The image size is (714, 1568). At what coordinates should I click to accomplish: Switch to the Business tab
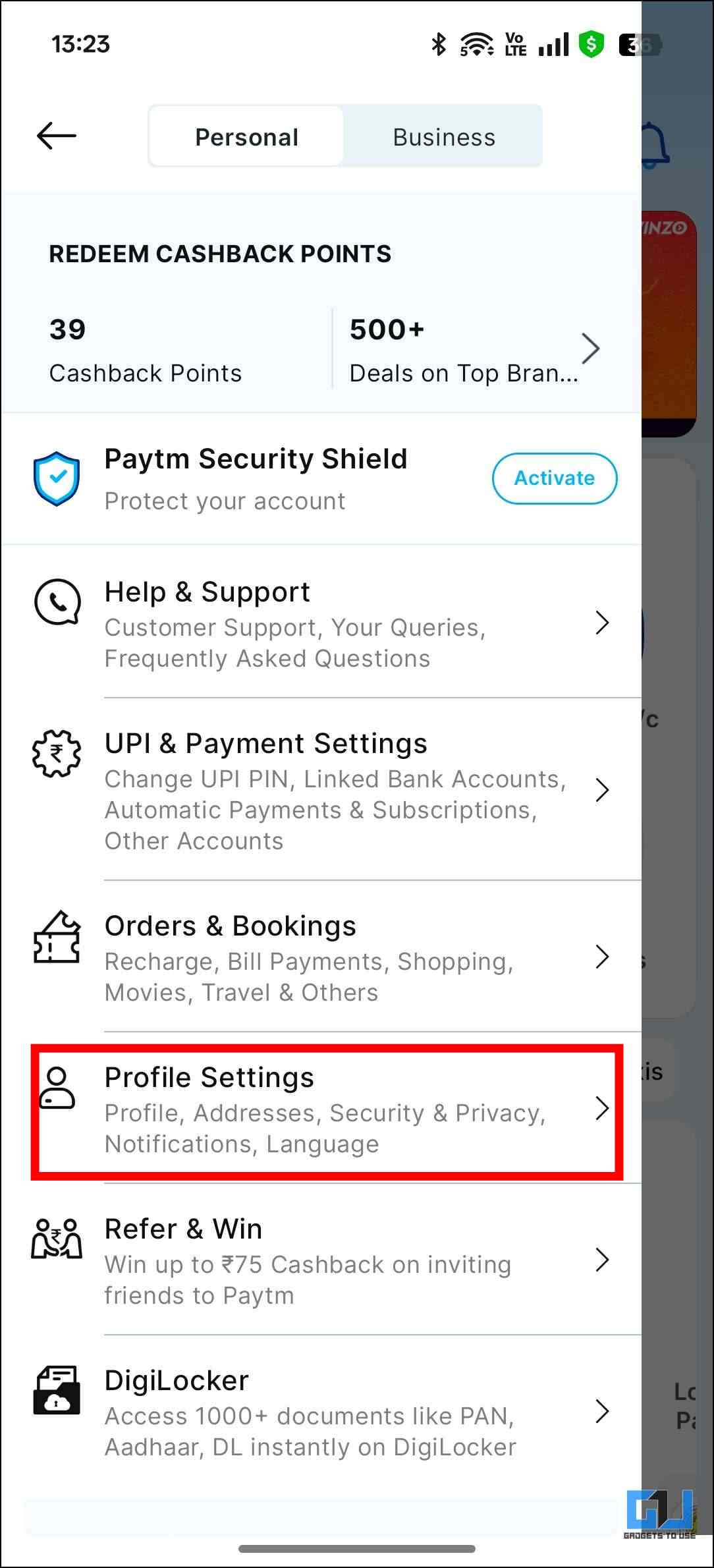443,136
